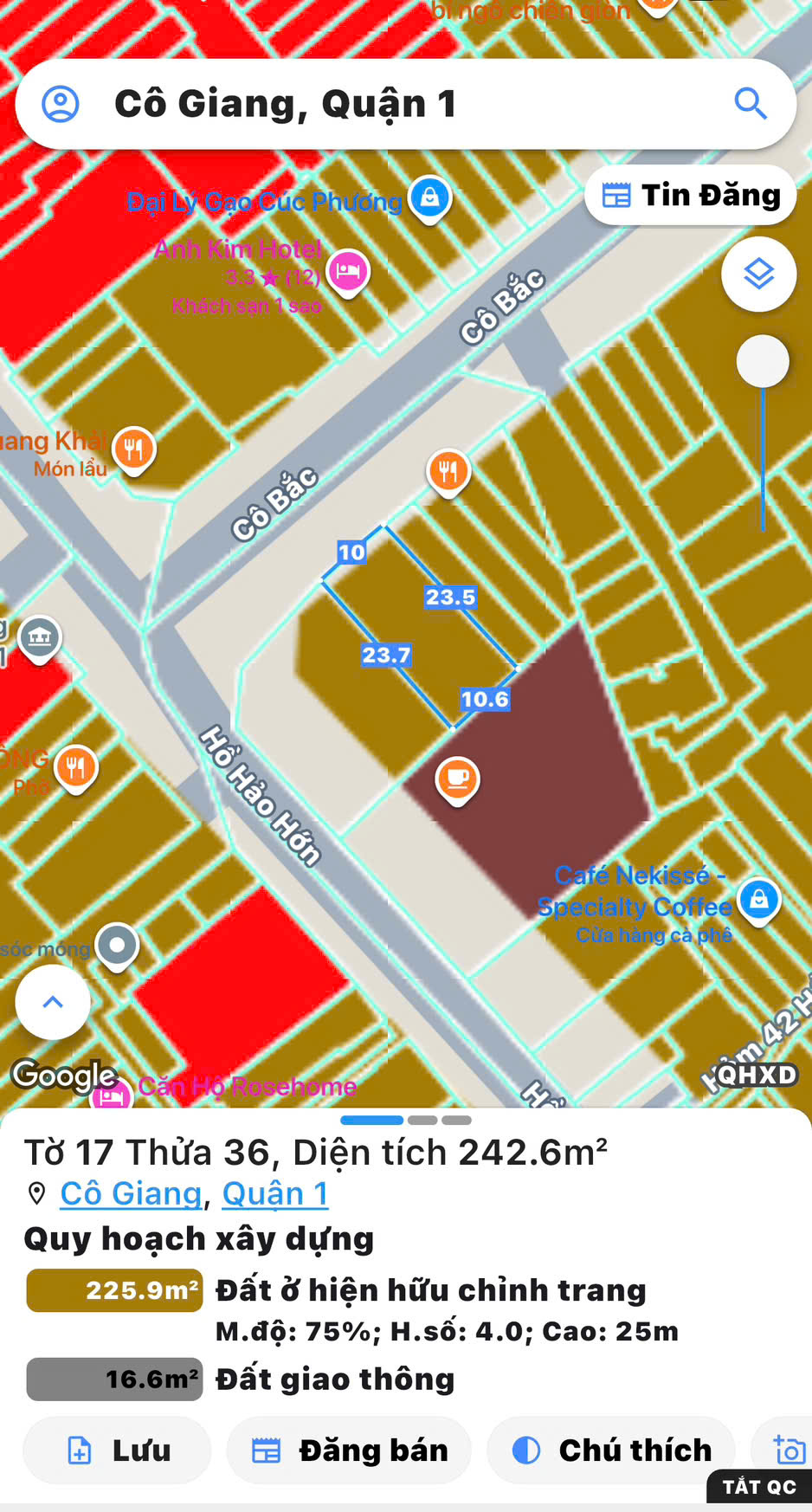Image resolution: width=812 pixels, height=1512 pixels.
Task: Open the user profile icon
Action: click(61, 104)
